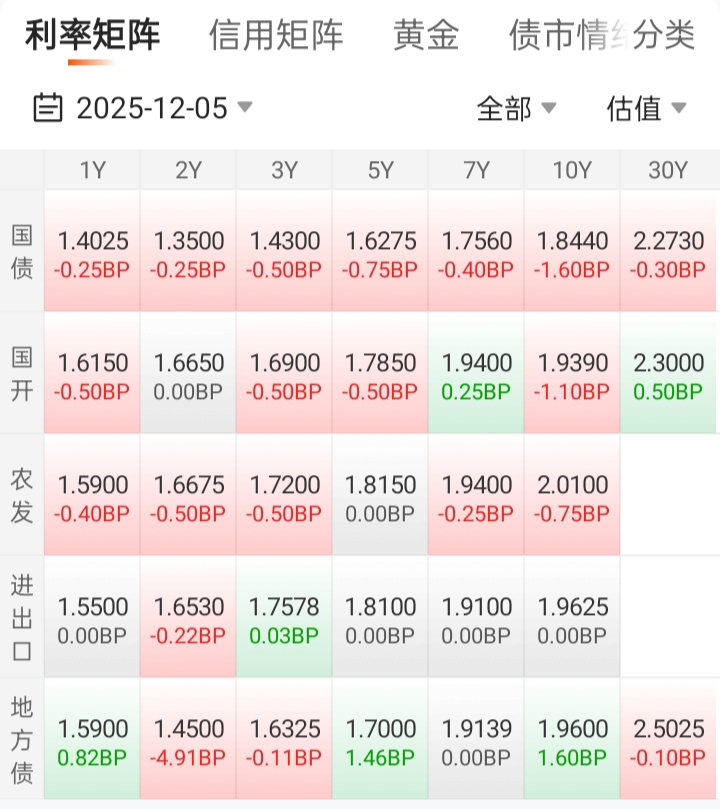Open the 分类 category menu
Image resolution: width=720 pixels, height=809 pixels.
665,36
